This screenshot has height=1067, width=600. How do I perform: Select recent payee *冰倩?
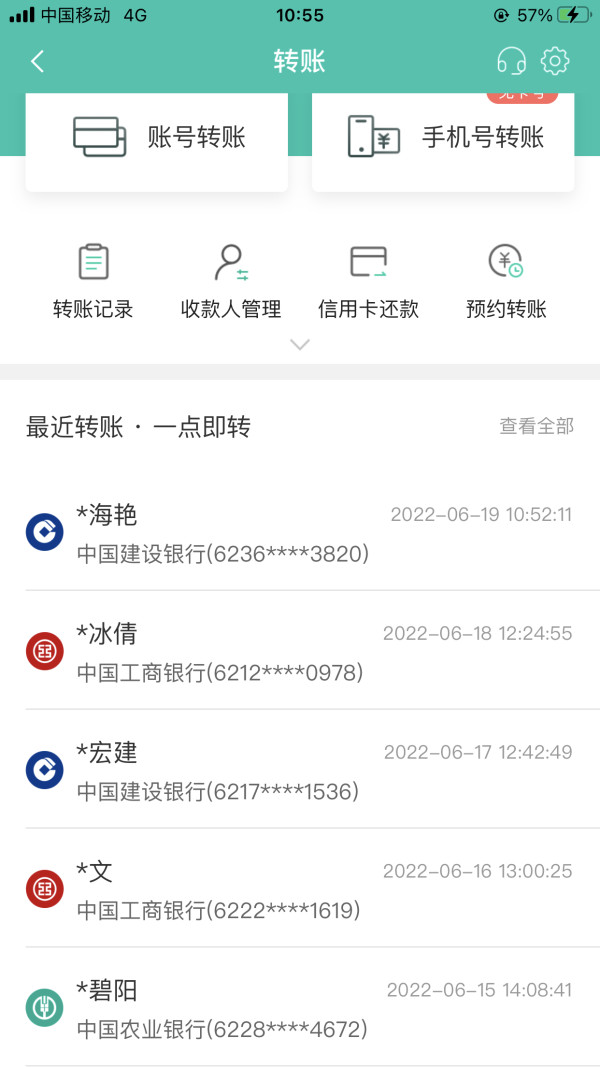[x=300, y=651]
